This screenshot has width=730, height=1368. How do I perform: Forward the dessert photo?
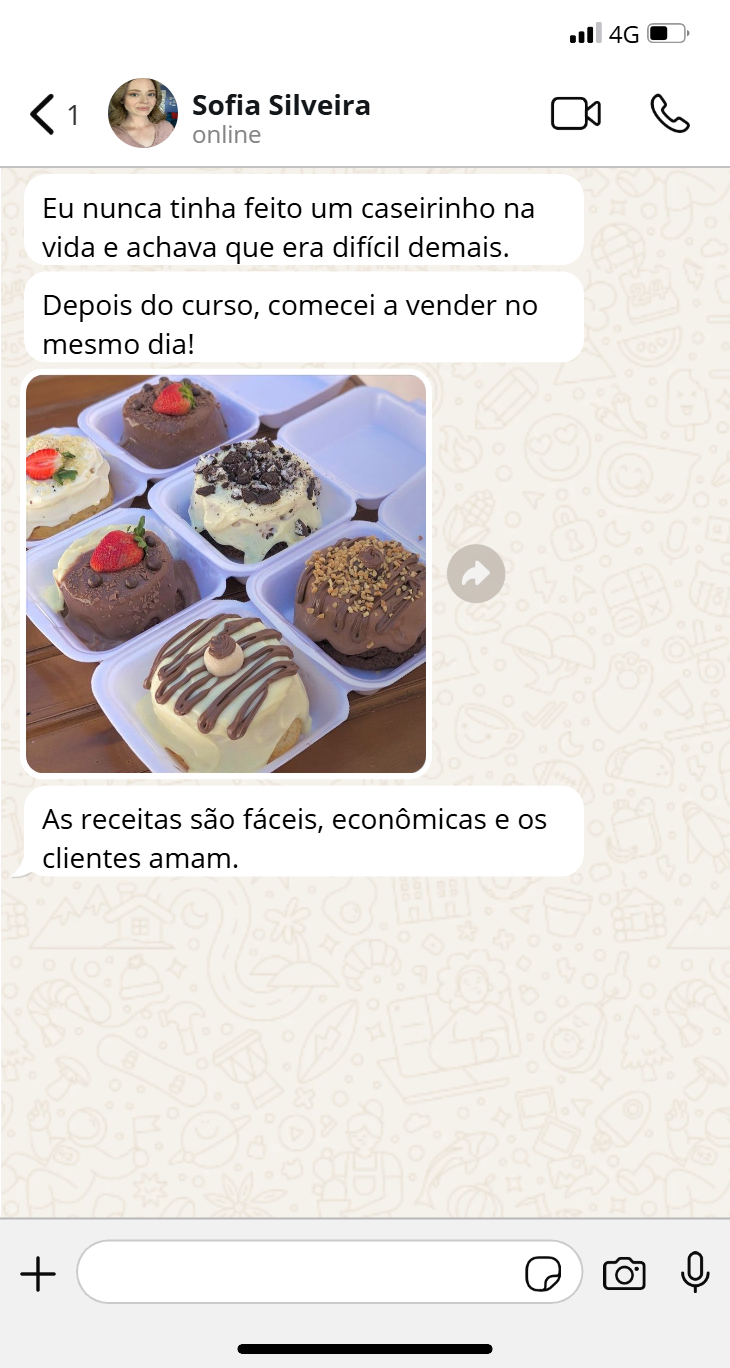point(476,574)
